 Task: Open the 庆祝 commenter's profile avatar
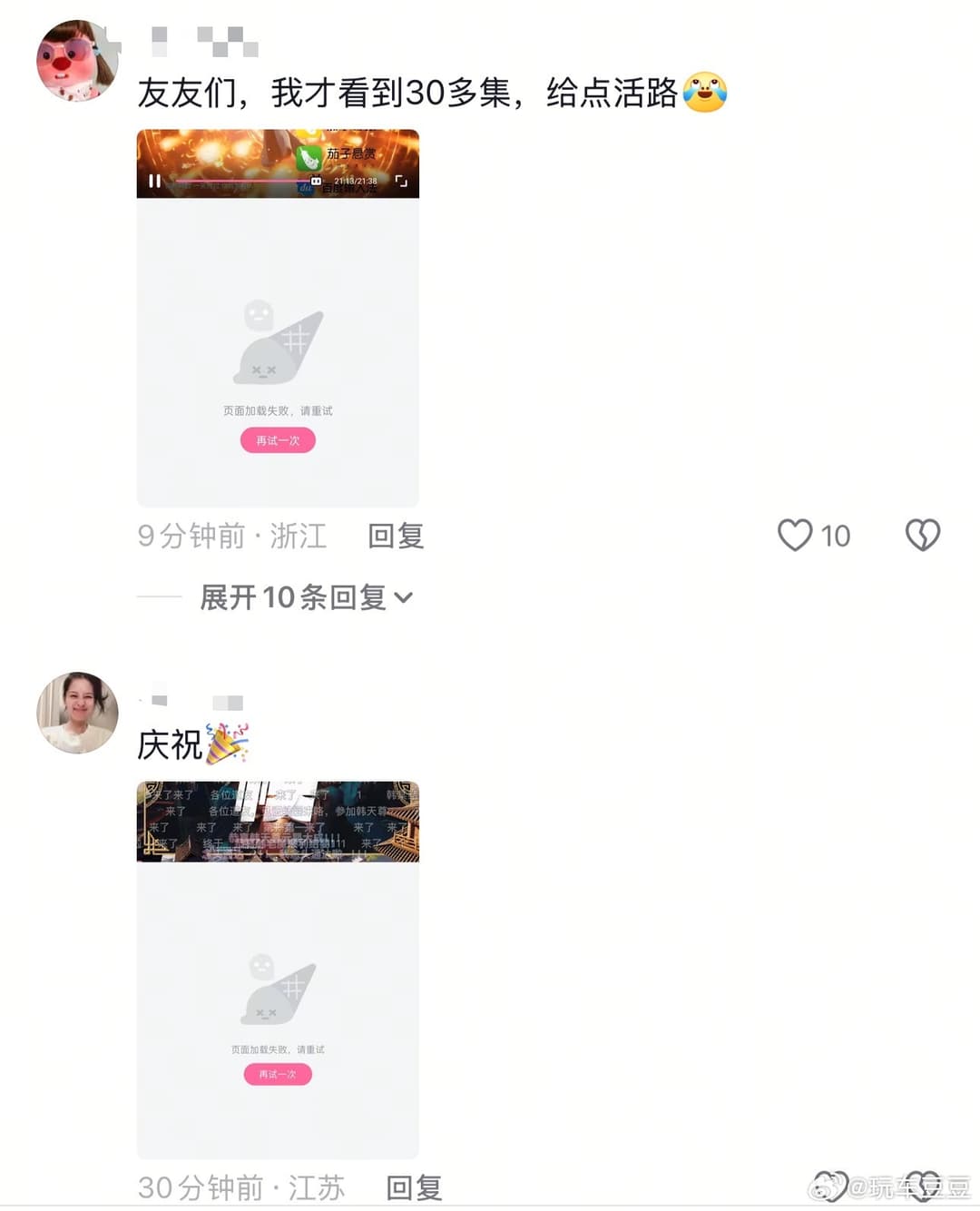77,714
